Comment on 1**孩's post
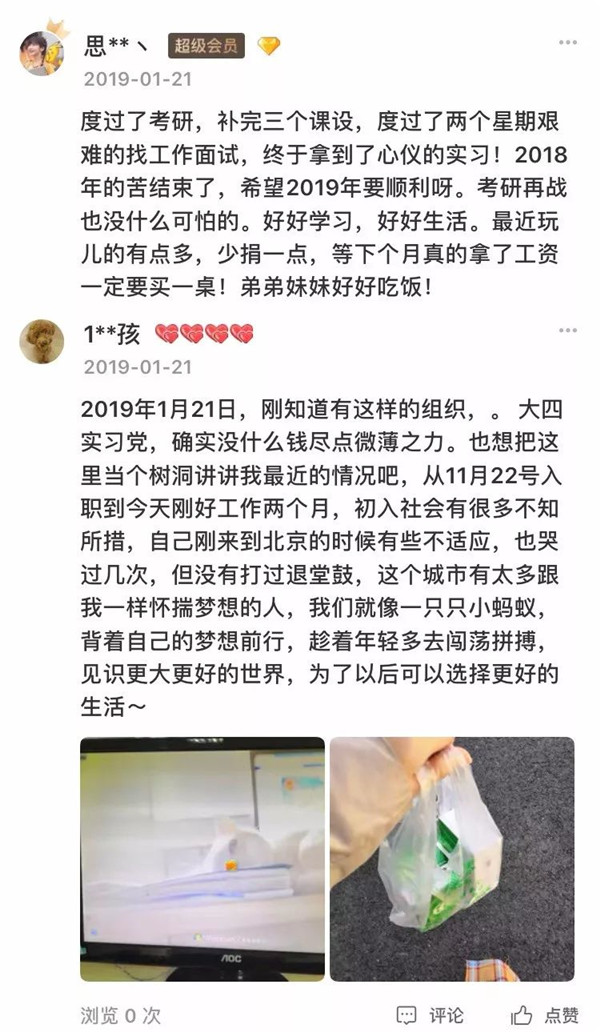 431,1015
